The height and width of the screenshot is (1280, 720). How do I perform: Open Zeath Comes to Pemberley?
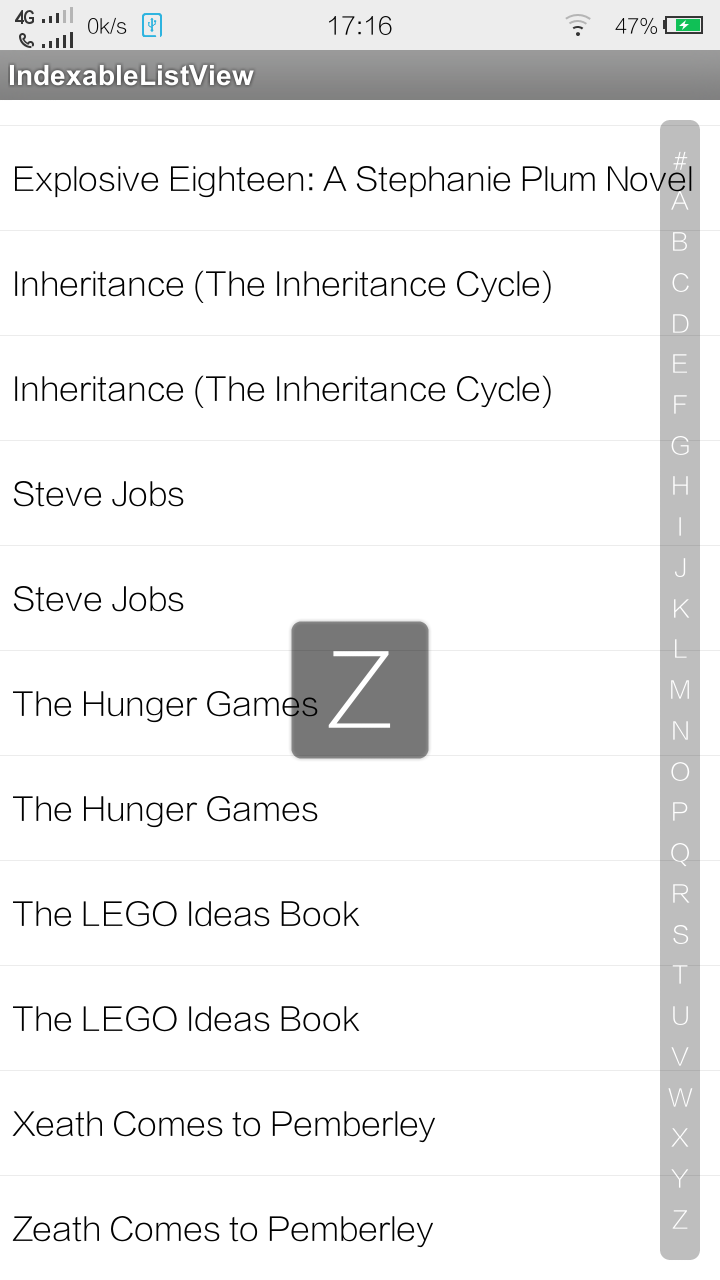pos(360,1228)
